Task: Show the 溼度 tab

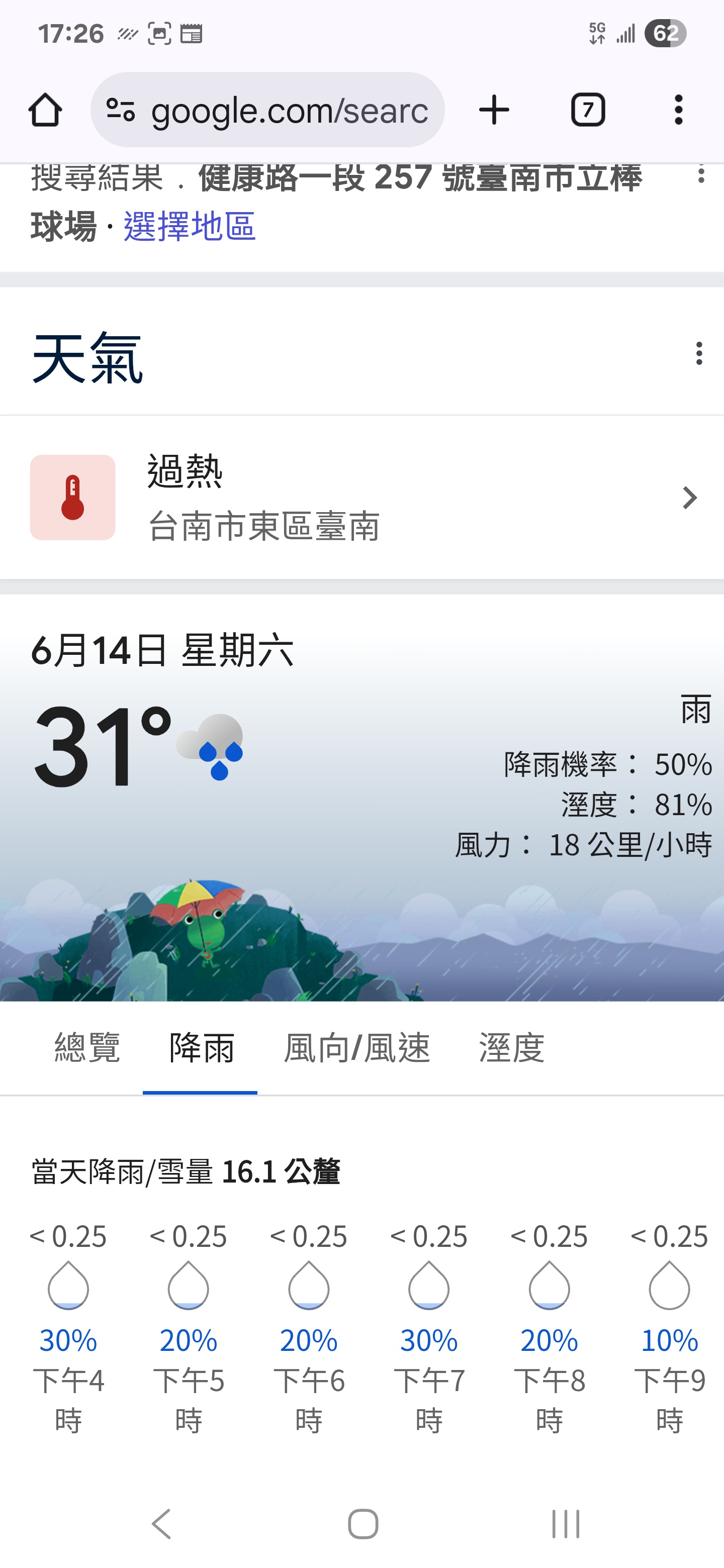Action: [x=511, y=1047]
